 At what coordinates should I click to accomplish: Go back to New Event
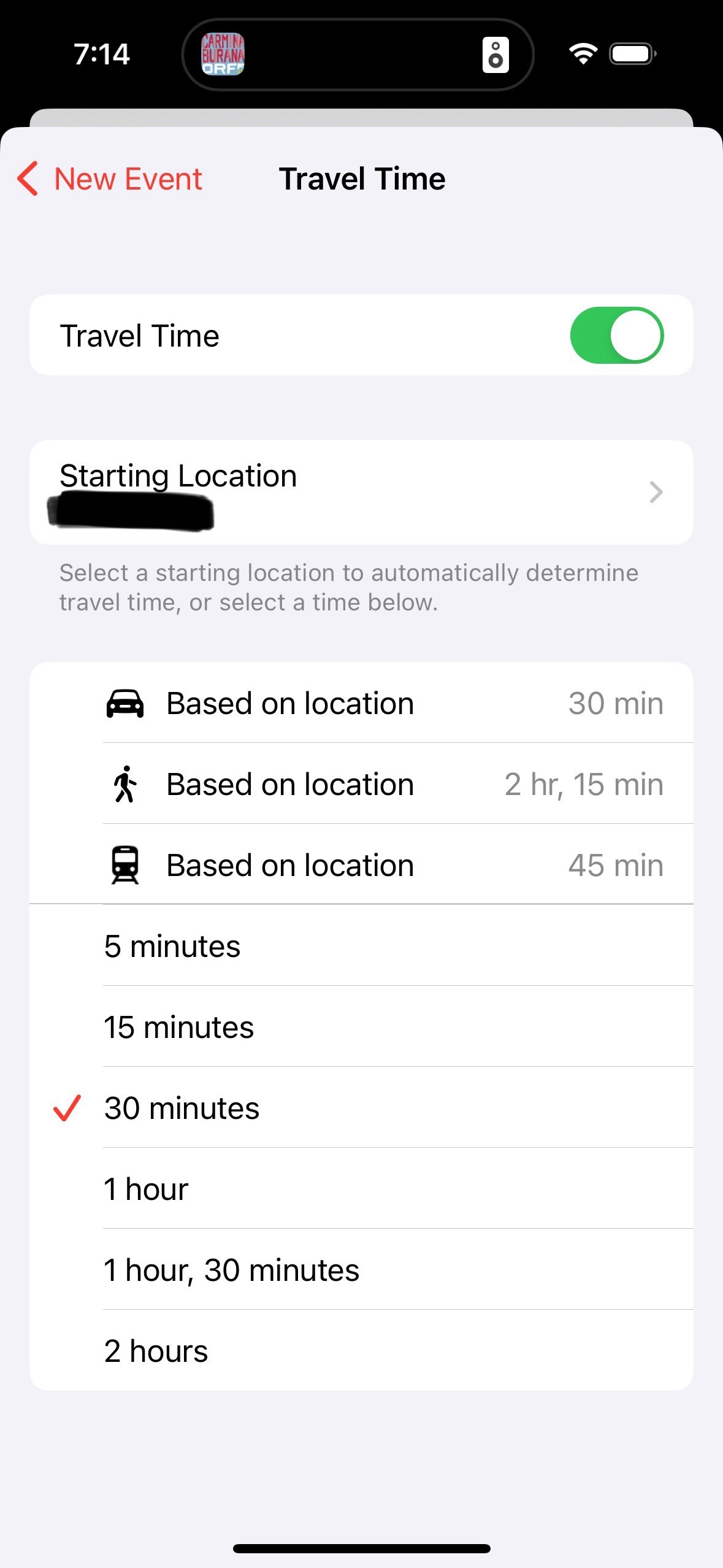(110, 179)
